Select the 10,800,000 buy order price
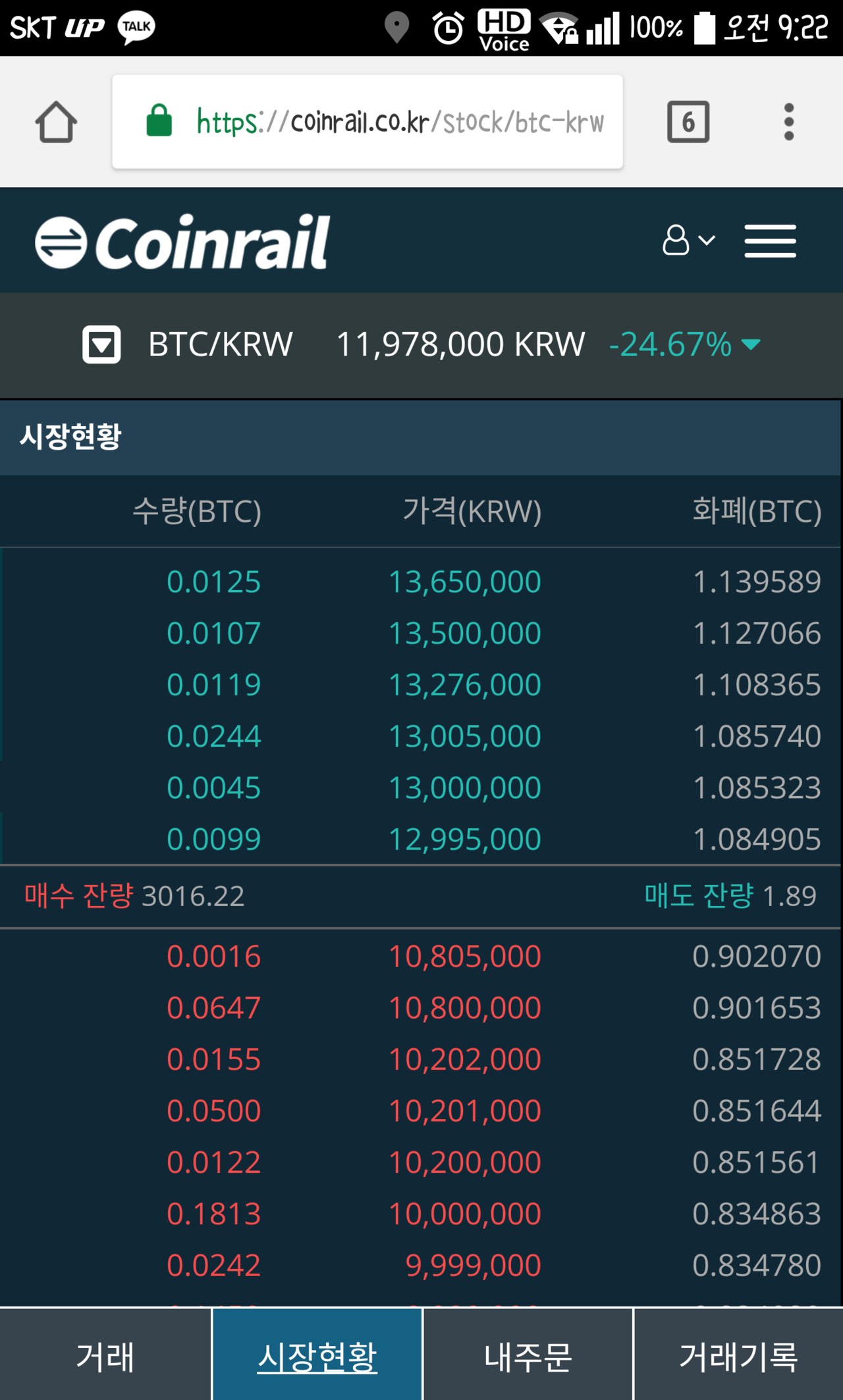The width and height of the screenshot is (843, 1400). 465,1007
